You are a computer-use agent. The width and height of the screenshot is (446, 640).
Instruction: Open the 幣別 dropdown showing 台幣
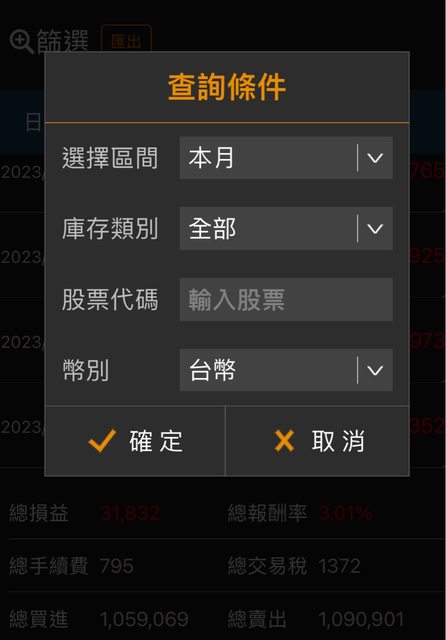pos(286,370)
